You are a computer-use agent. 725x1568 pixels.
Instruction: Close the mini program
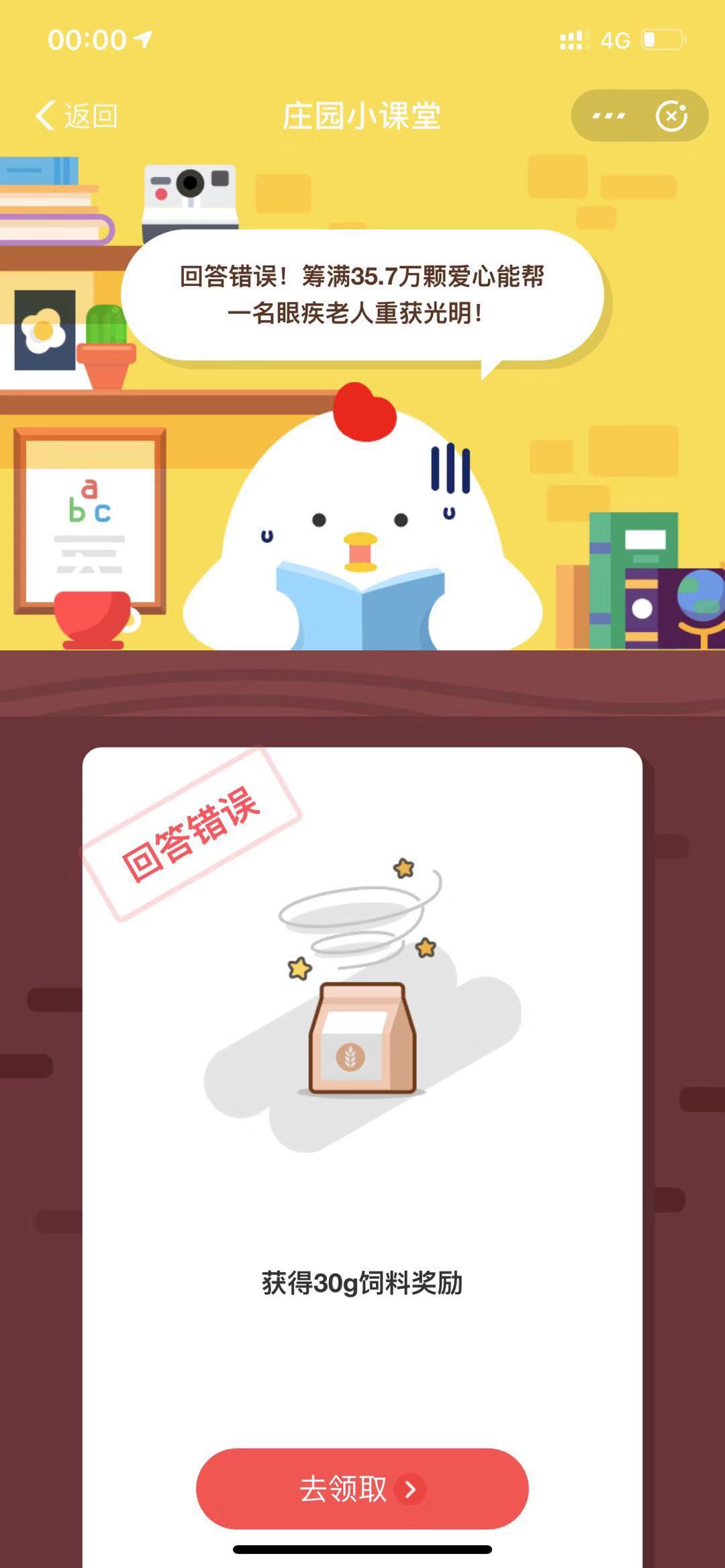[x=672, y=116]
